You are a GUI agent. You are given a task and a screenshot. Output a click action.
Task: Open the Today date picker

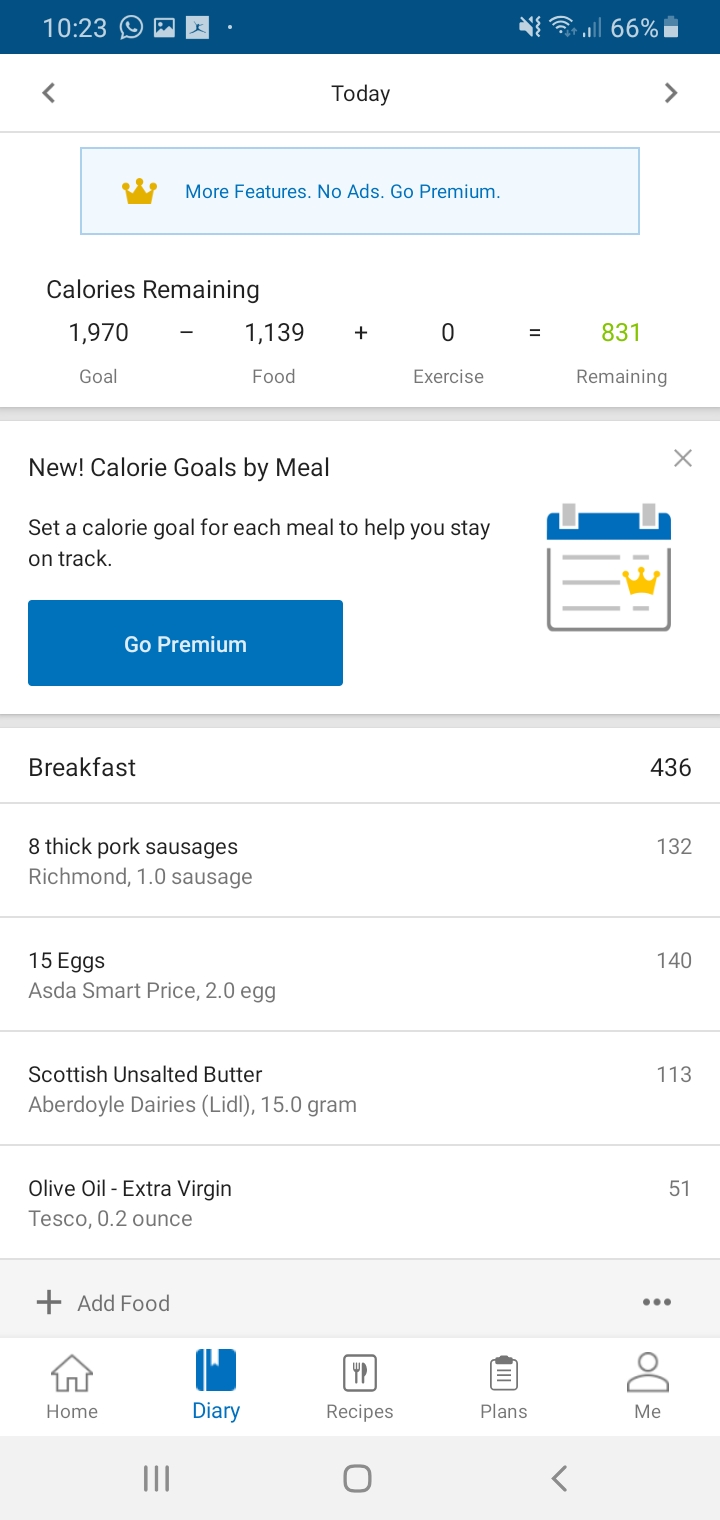pos(360,93)
